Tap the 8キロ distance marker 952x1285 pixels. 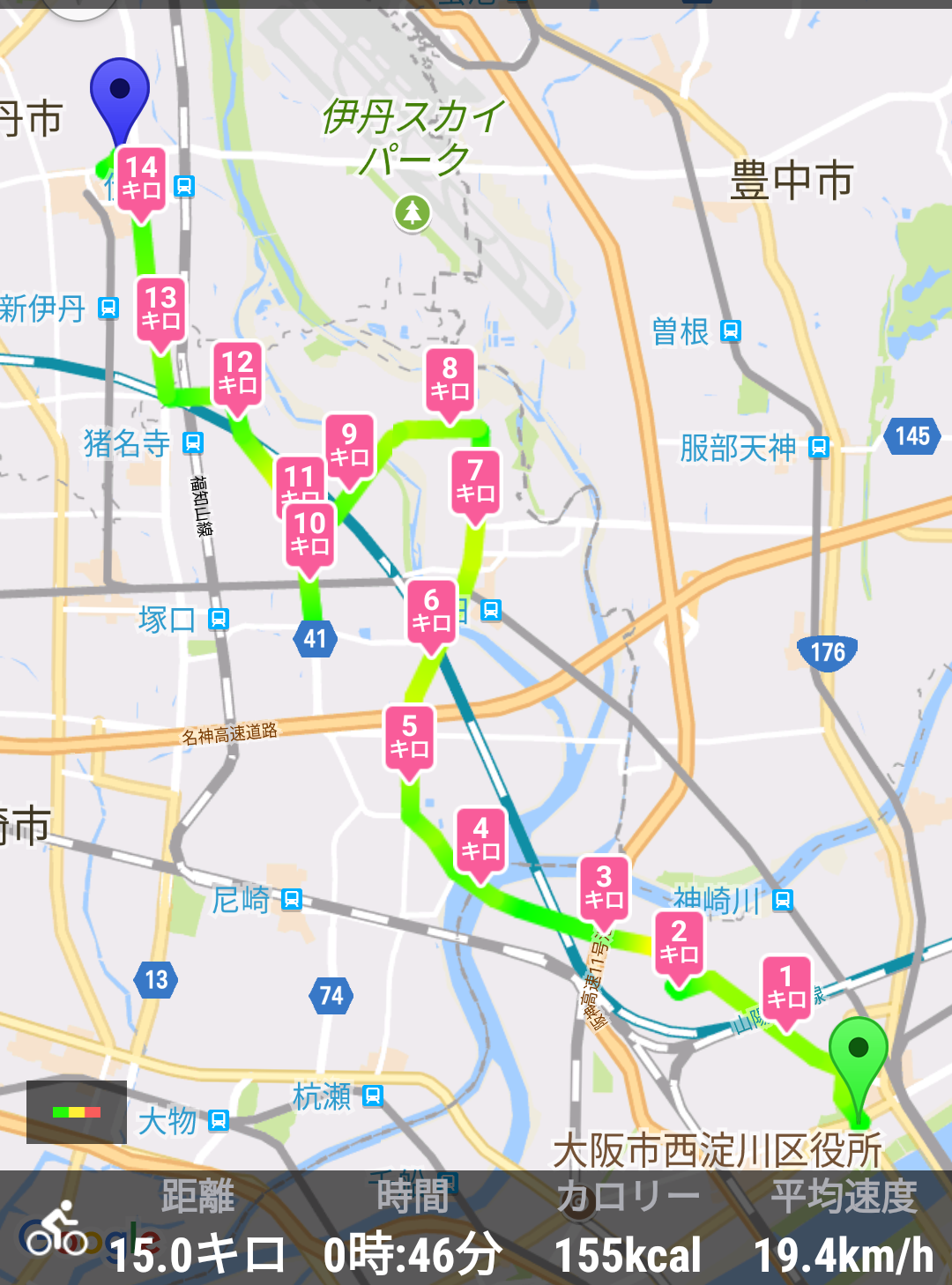coord(450,379)
